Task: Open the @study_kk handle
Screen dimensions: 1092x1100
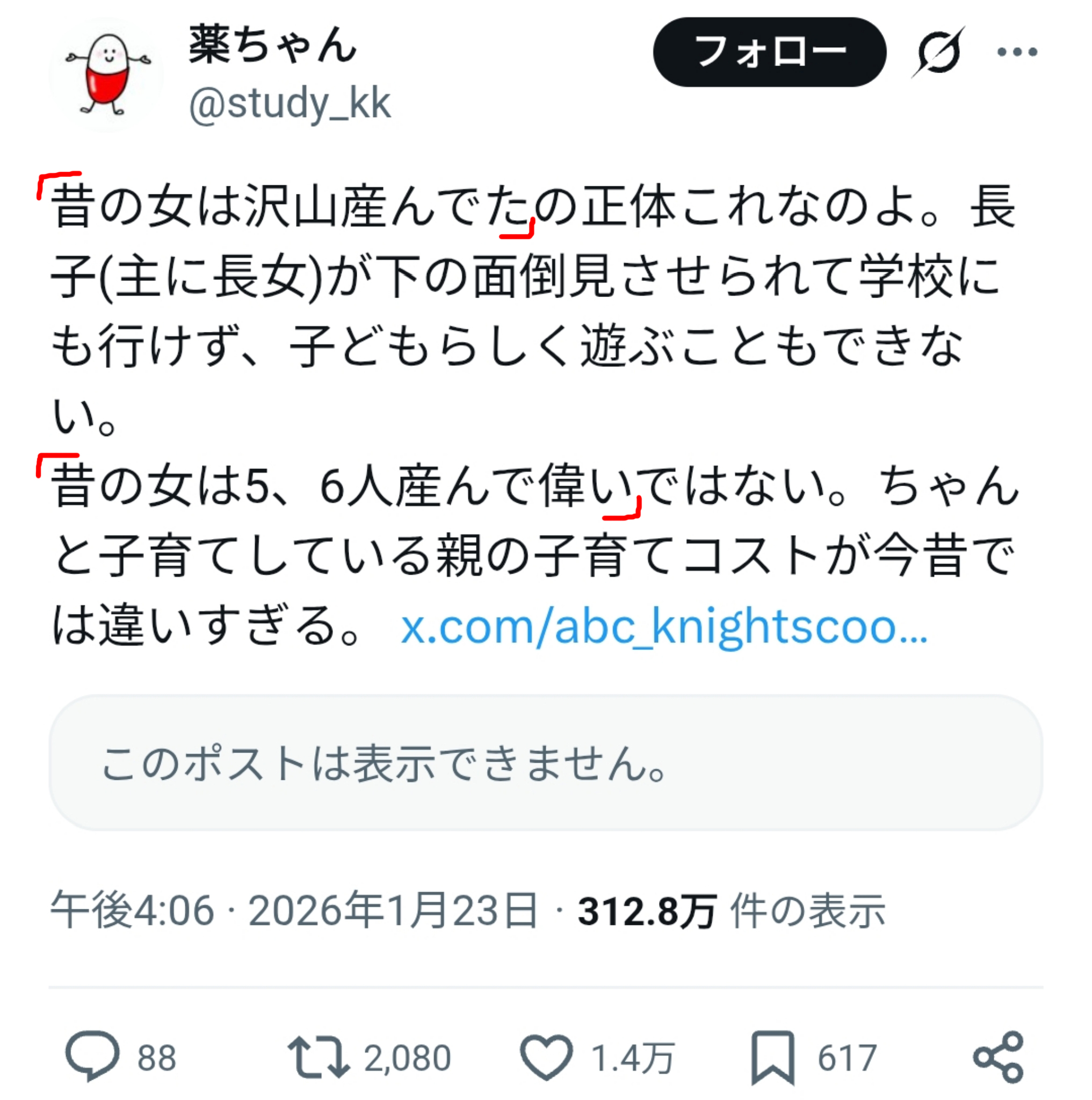Action: click(290, 104)
